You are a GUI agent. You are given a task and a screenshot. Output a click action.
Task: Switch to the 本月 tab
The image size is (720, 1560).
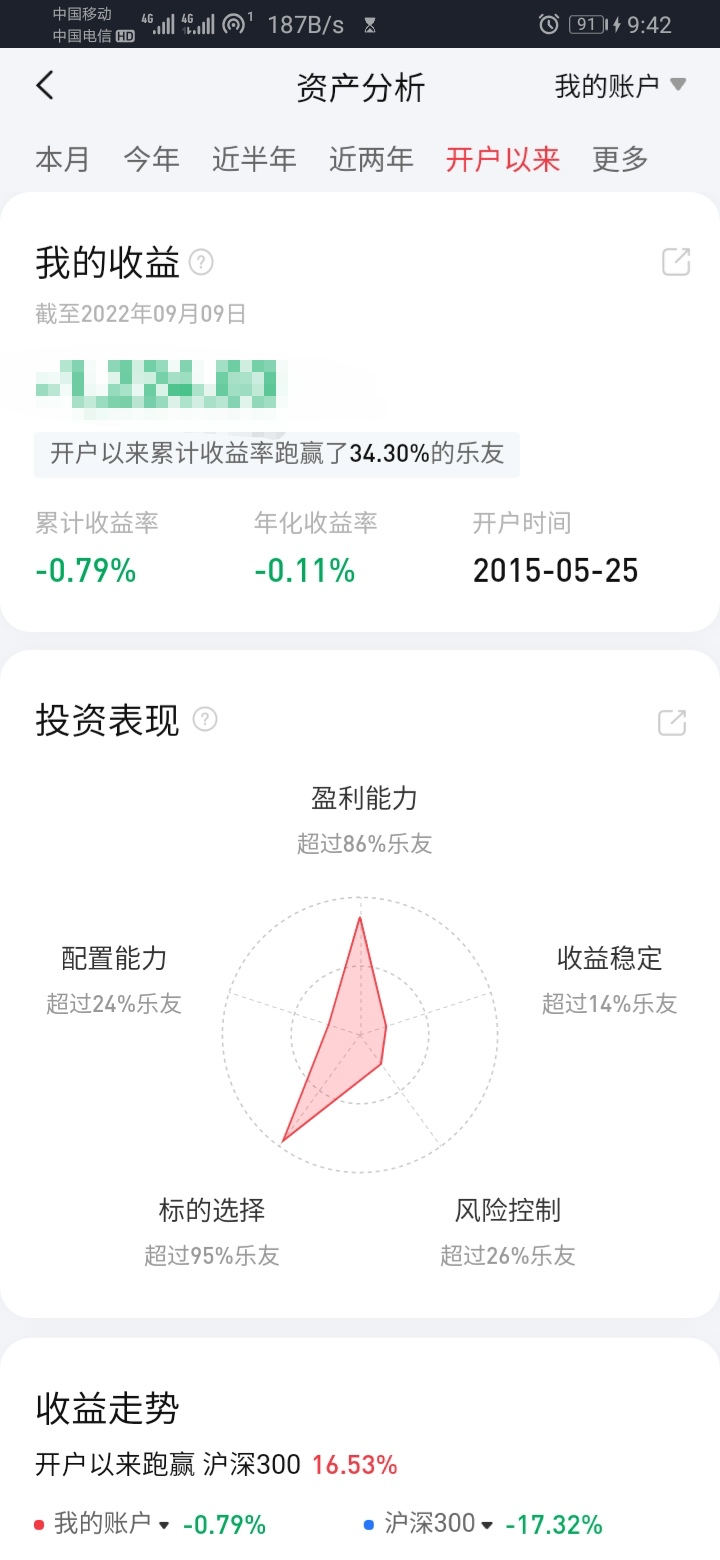[62, 159]
